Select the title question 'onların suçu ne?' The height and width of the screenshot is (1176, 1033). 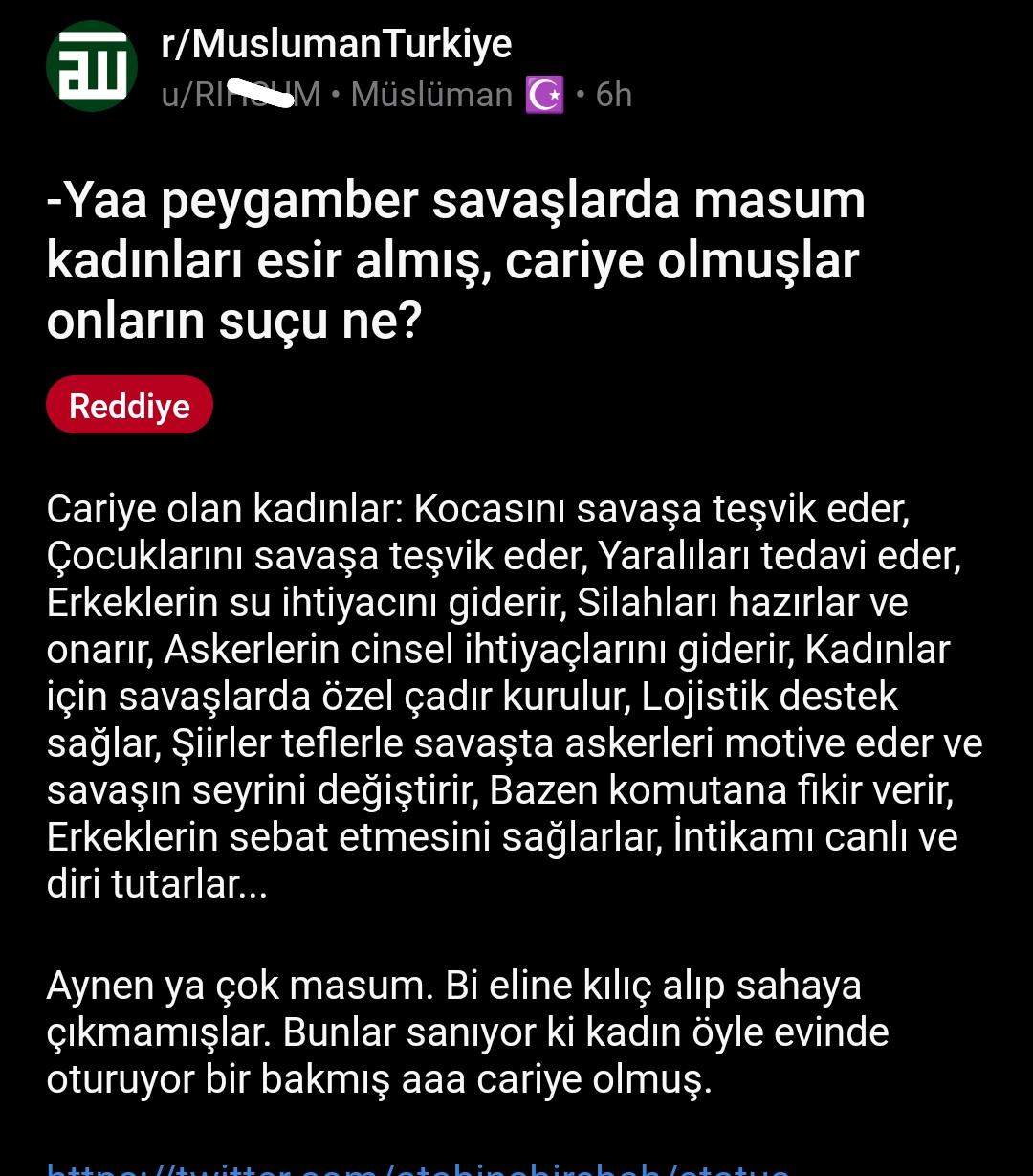236,321
